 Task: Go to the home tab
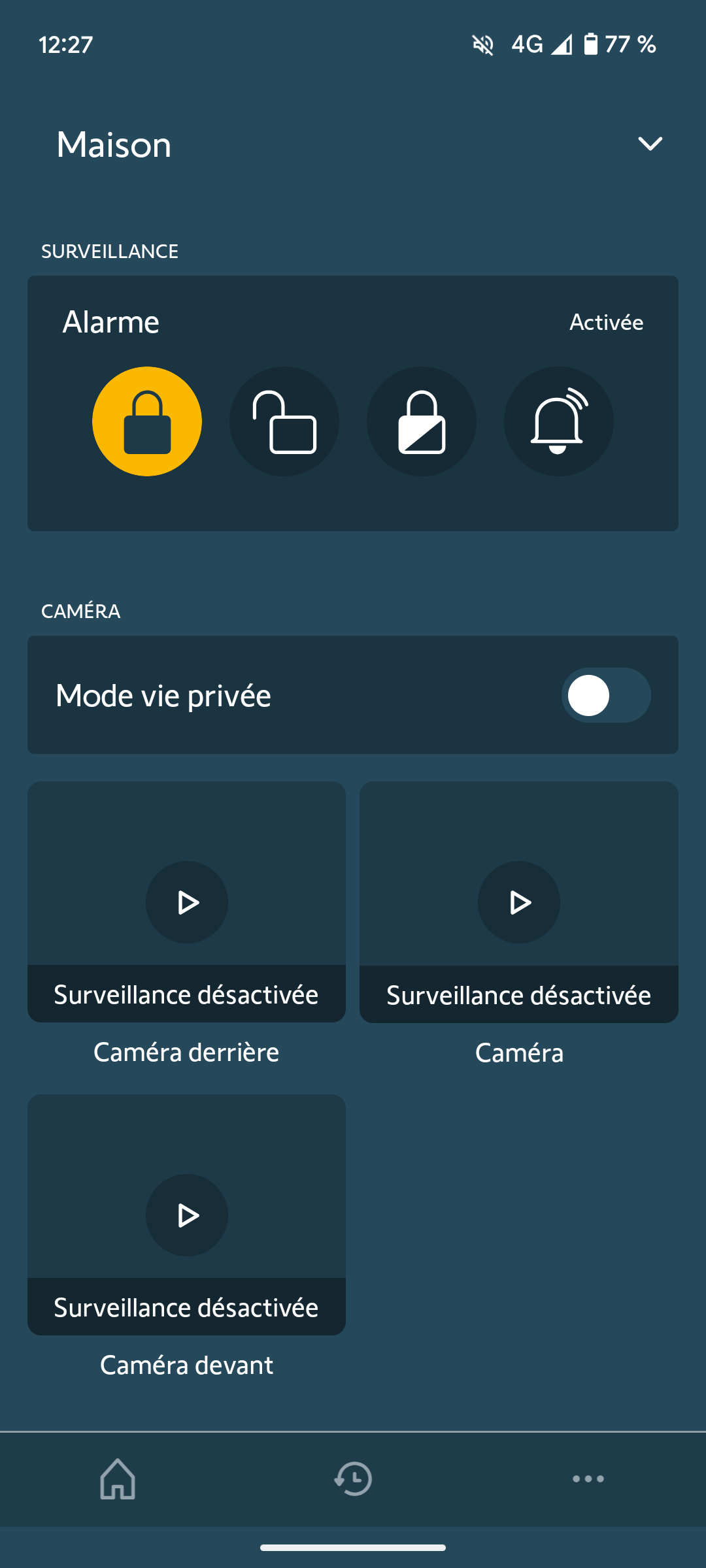coord(118,1478)
